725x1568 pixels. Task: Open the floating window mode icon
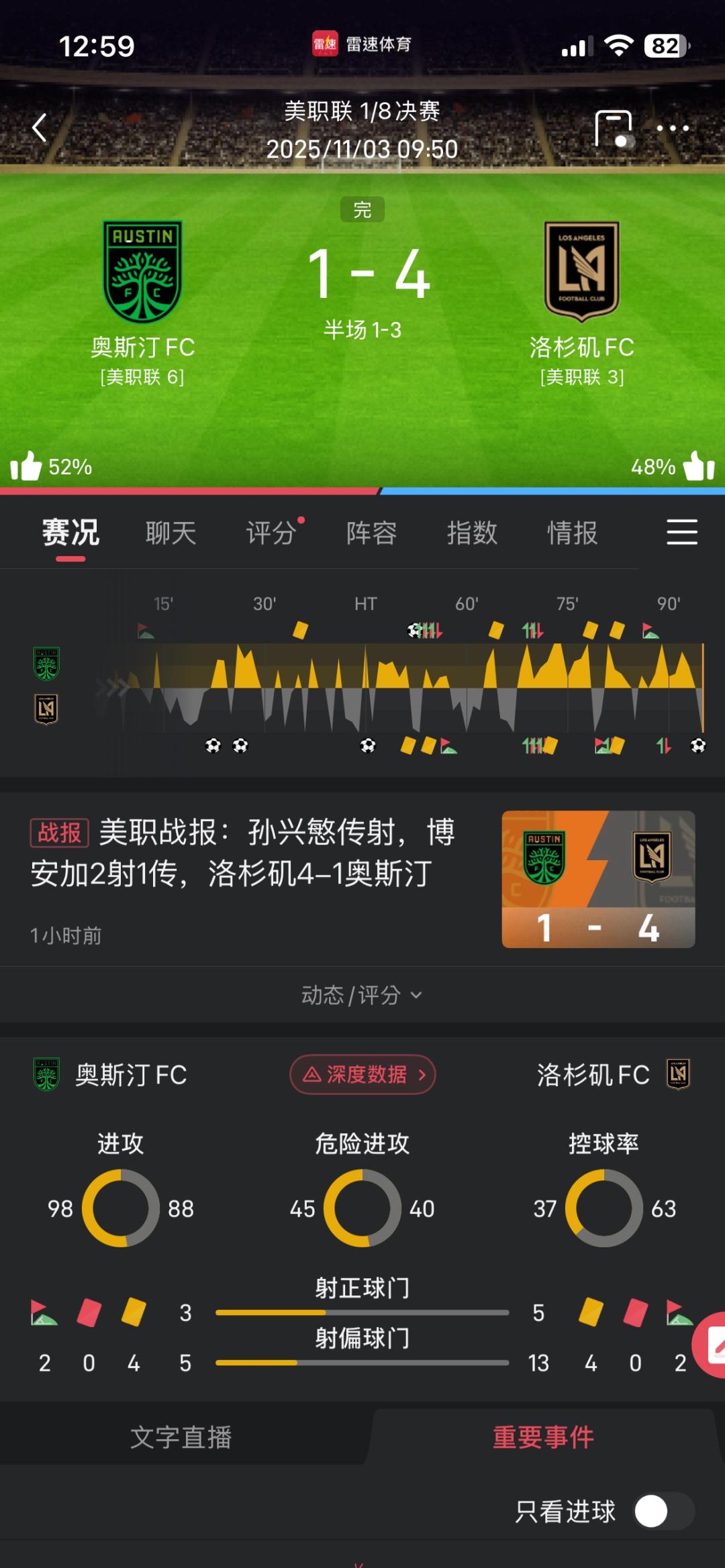tap(614, 127)
